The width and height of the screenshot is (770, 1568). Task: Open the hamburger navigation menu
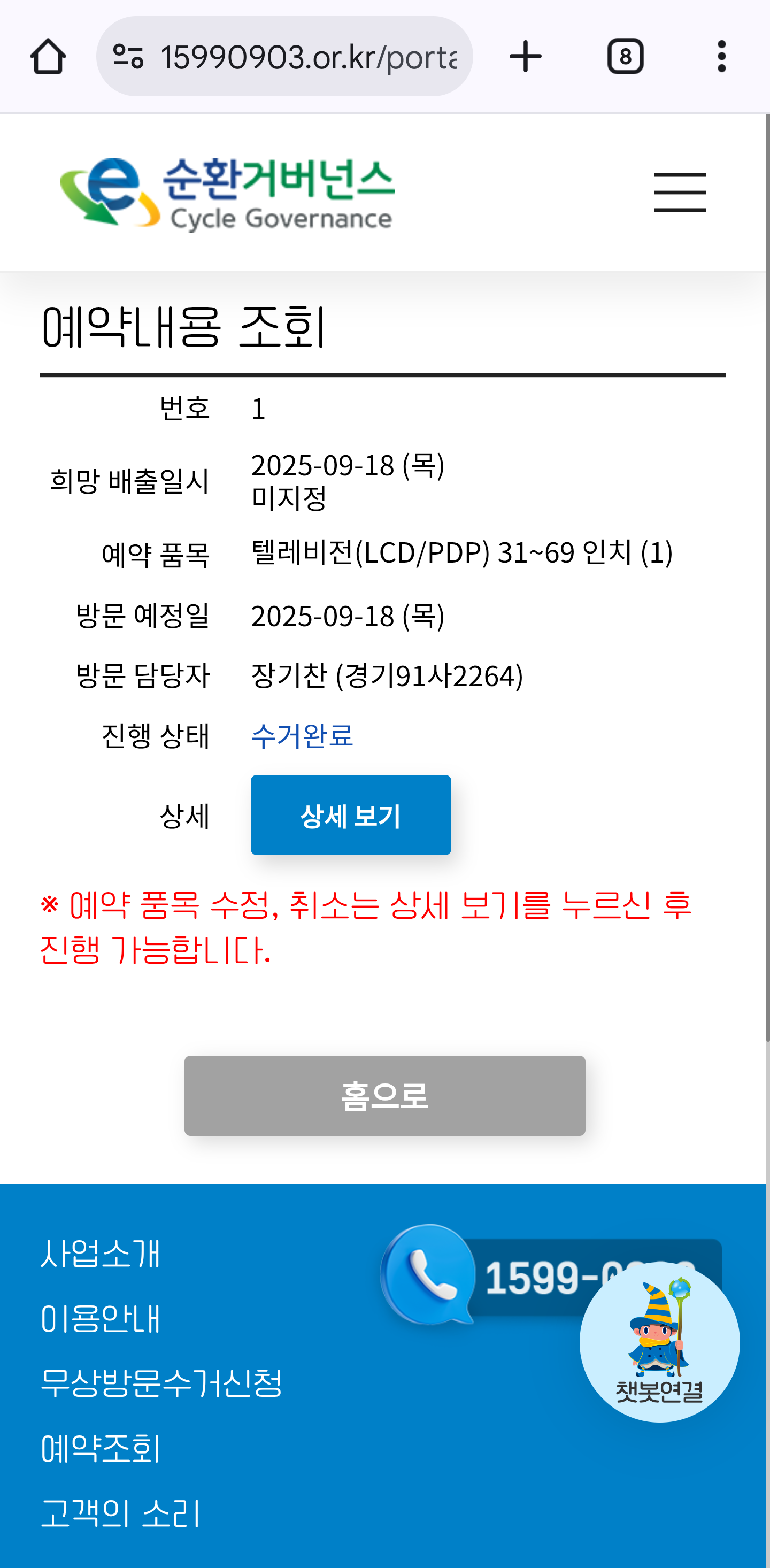679,193
